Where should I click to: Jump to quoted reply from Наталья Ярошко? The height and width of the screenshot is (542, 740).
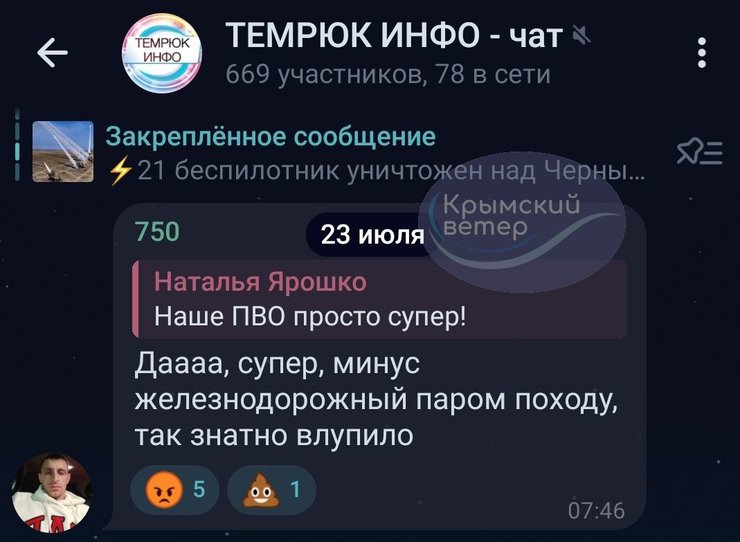coord(380,299)
